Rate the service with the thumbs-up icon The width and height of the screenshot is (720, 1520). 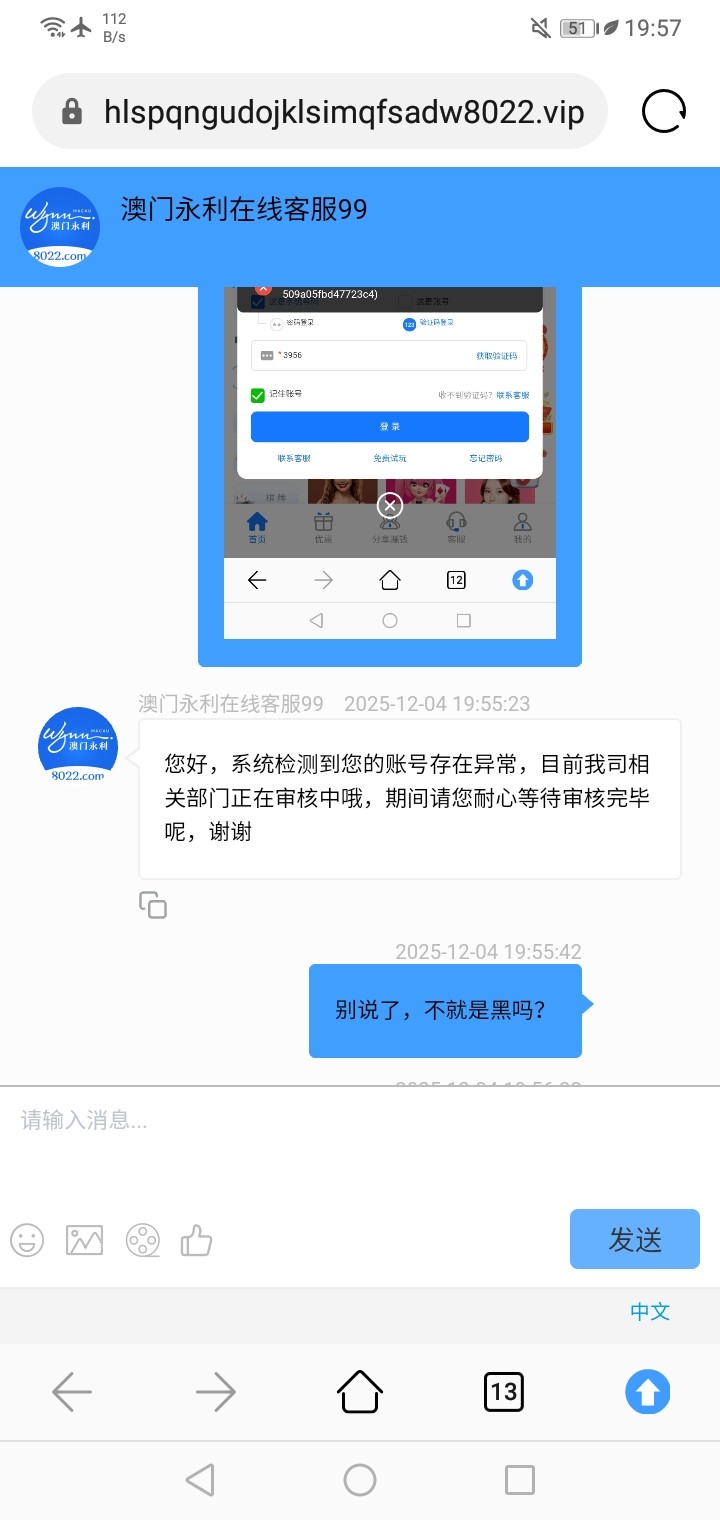[x=197, y=1241]
